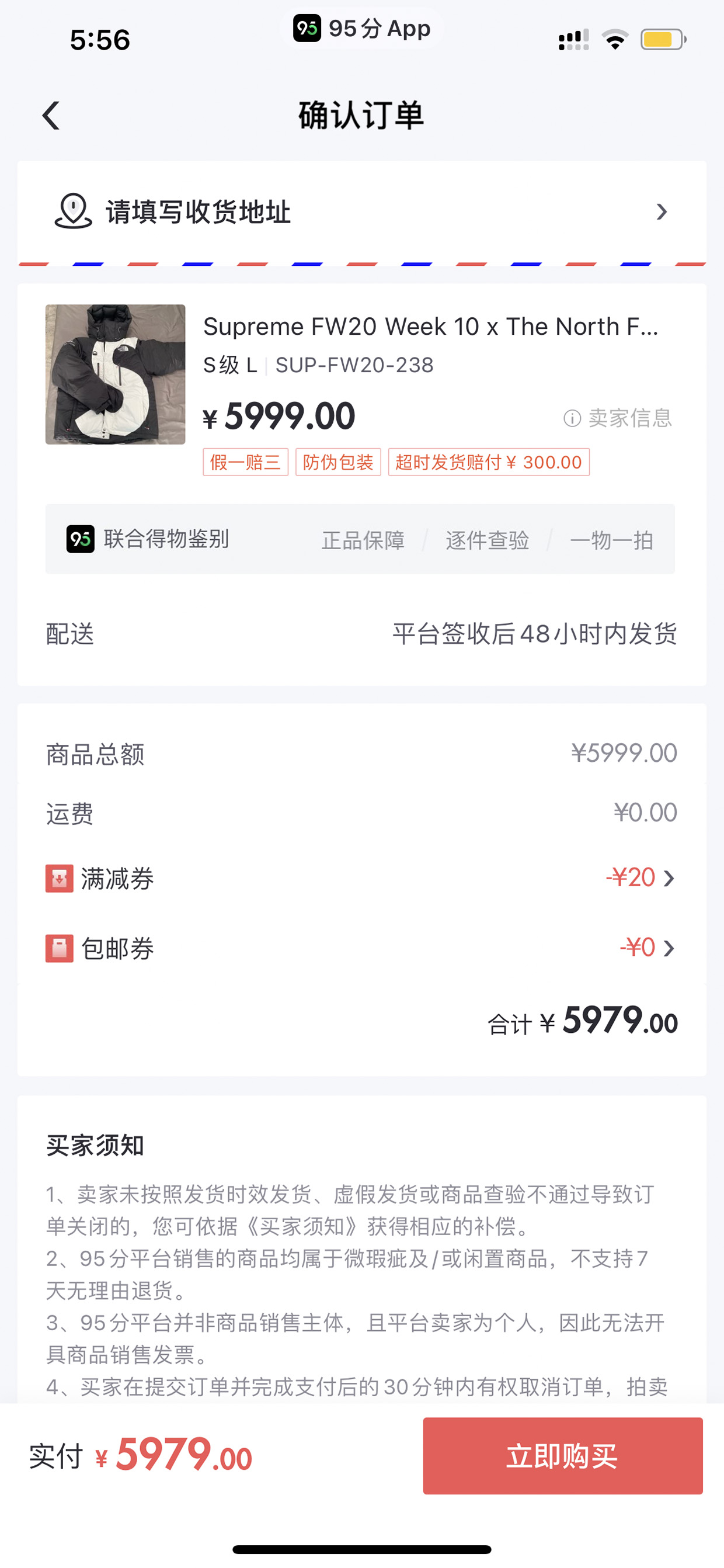Open the shipping address entry row
The image size is (724, 1568).
362,212
